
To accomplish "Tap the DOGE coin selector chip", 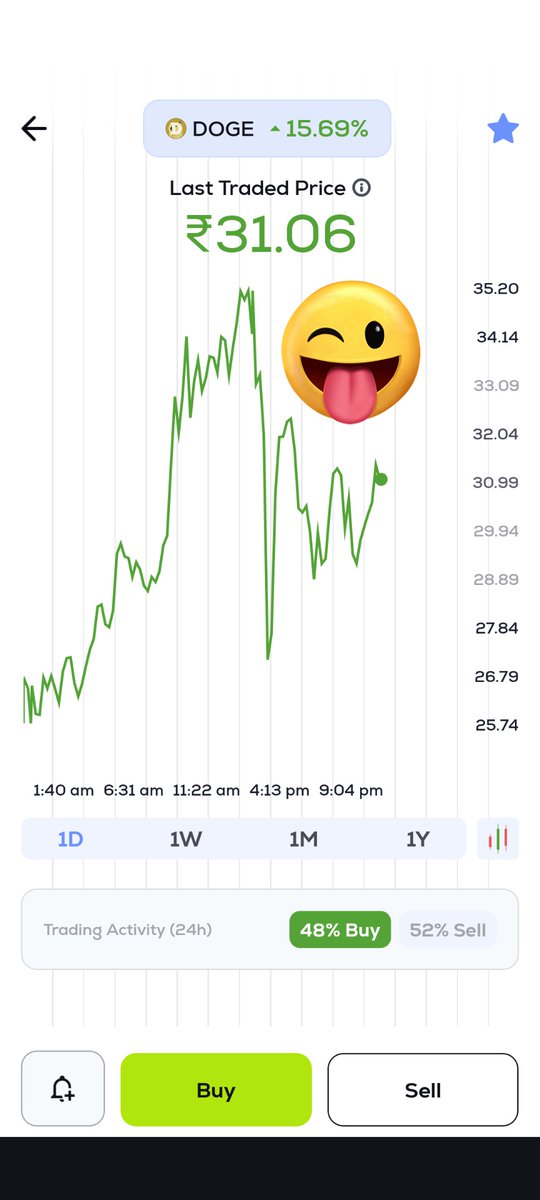I will coord(267,128).
